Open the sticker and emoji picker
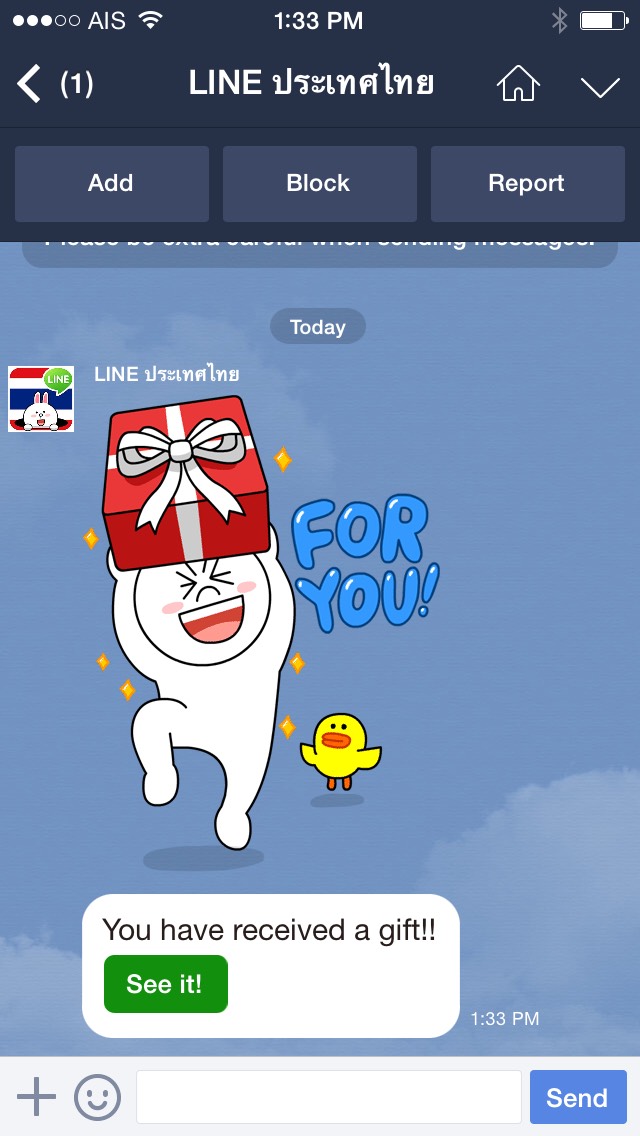The image size is (640, 1136). tap(97, 1097)
